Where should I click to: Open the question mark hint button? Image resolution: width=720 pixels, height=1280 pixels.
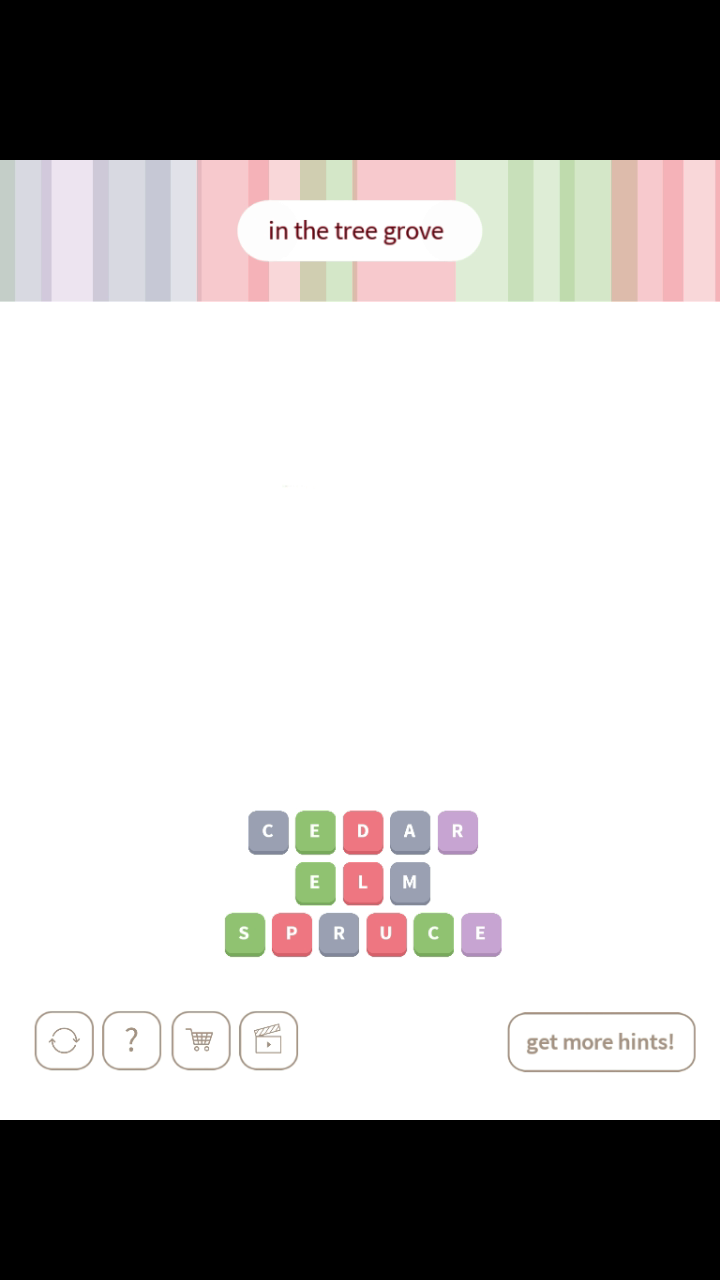pos(131,1041)
